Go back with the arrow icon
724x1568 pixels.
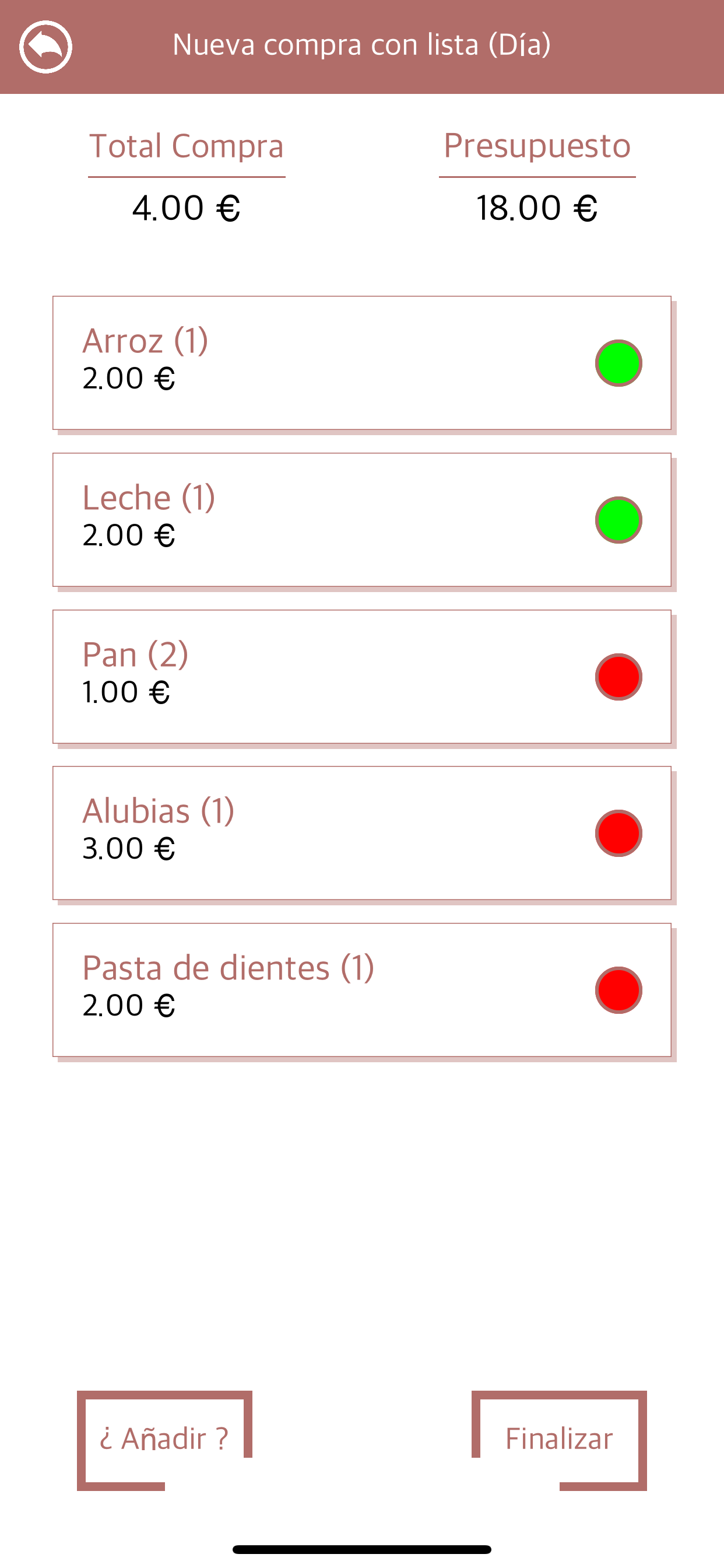click(x=45, y=47)
